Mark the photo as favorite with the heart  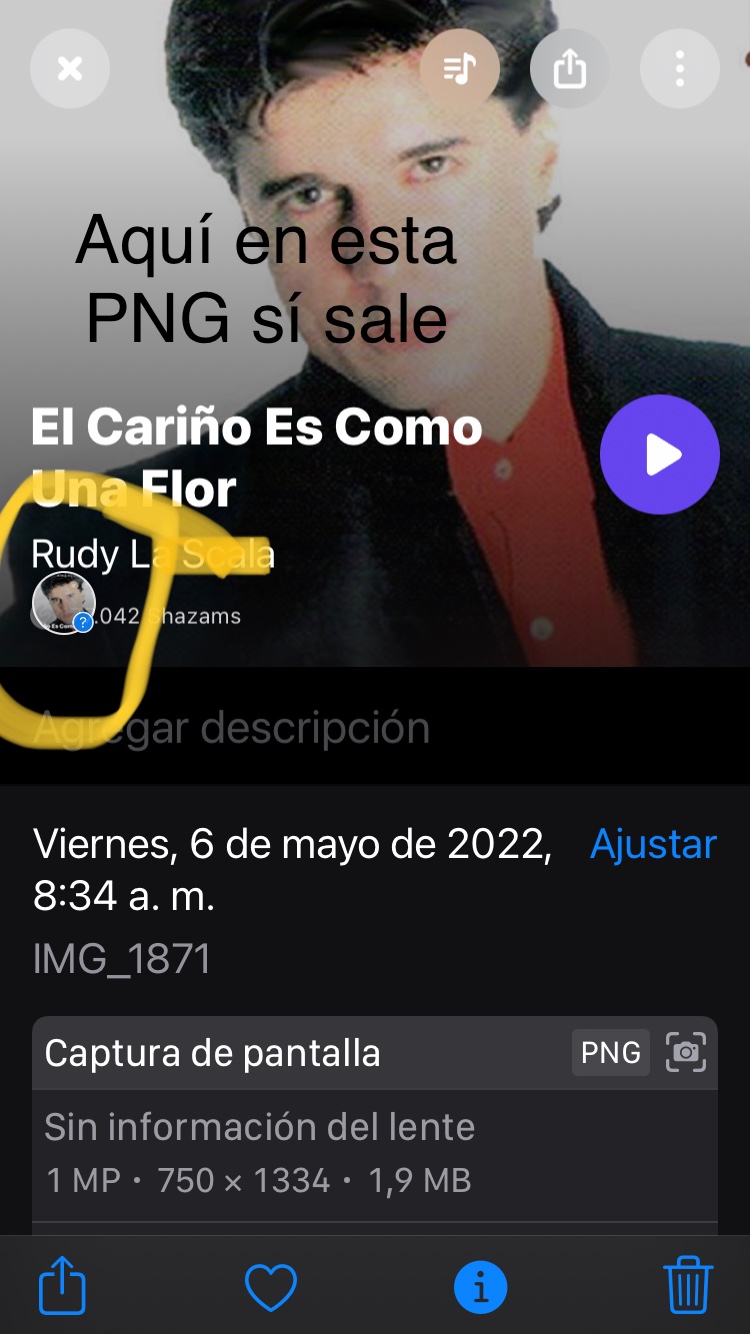pos(271,1286)
